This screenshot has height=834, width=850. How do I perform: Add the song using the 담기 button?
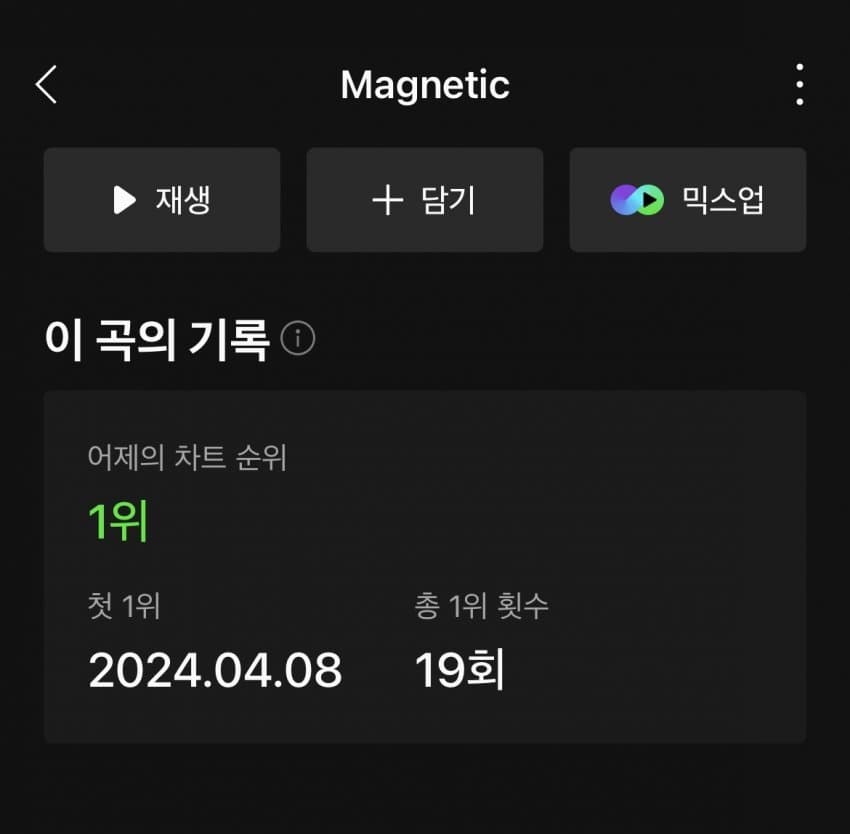[424, 200]
